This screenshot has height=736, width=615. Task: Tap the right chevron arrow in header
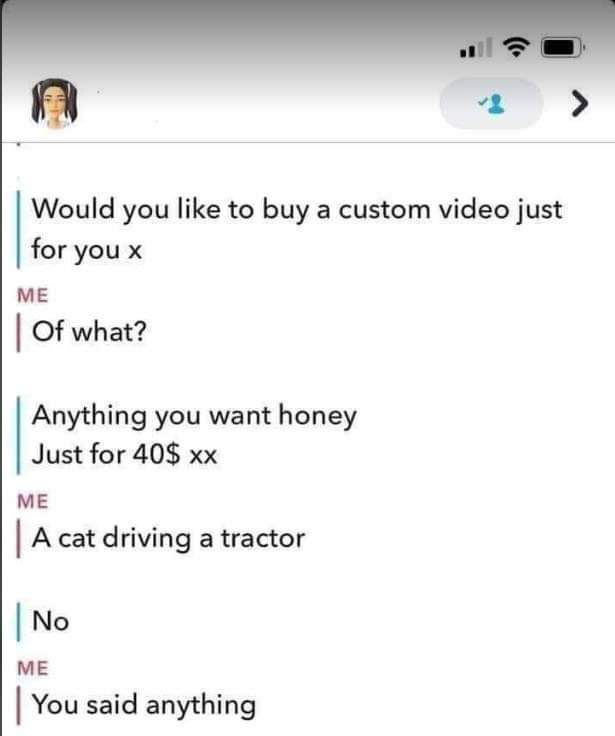pos(578,103)
